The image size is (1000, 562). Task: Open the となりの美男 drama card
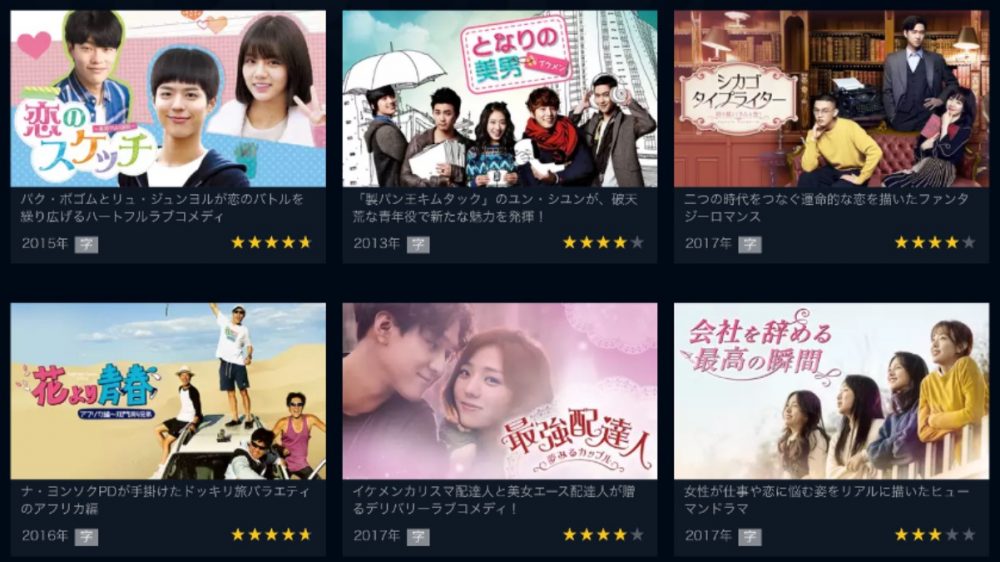tap(499, 100)
